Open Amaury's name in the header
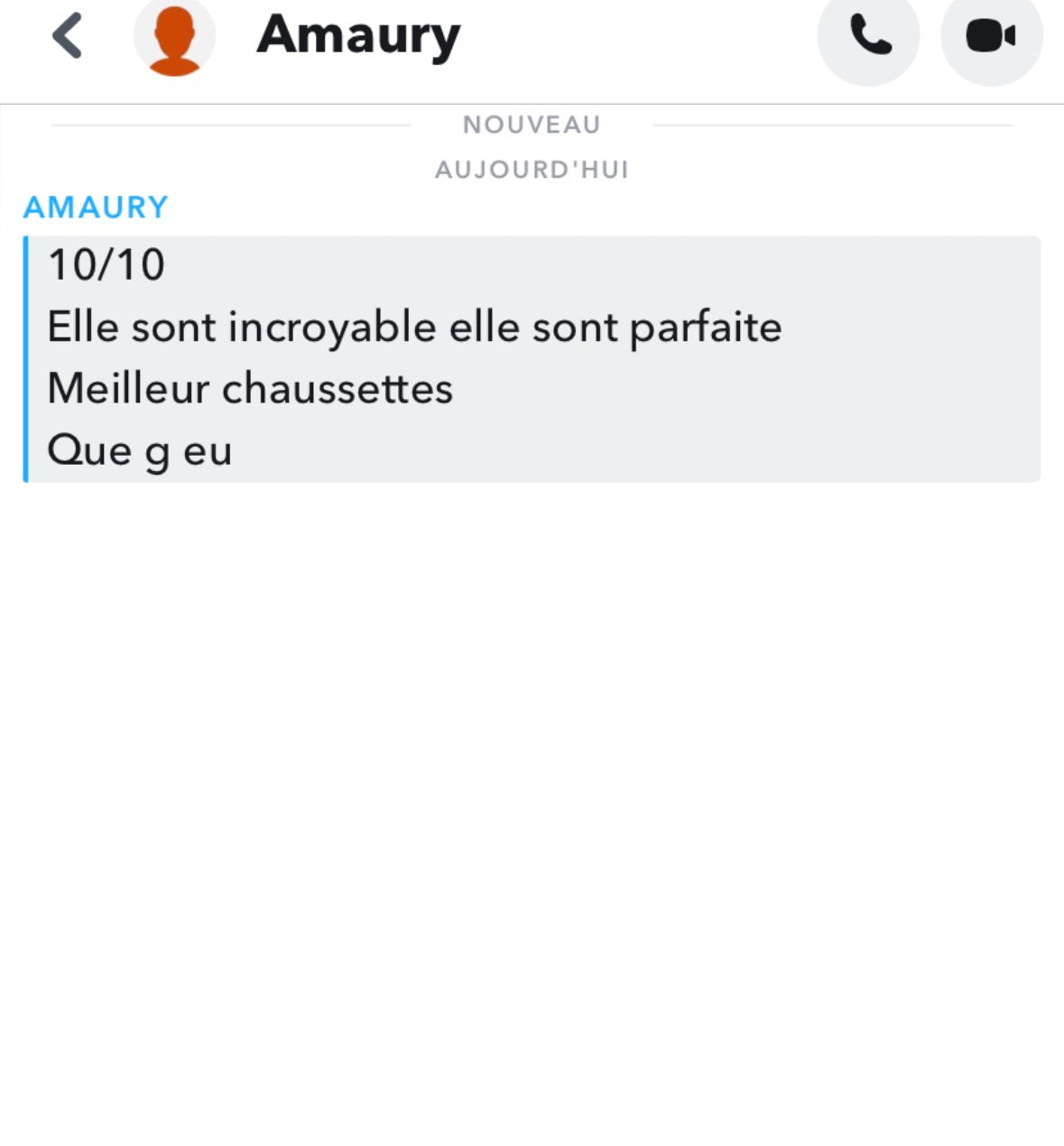Image resolution: width=1064 pixels, height=1146 pixels. pyautogui.click(x=358, y=36)
